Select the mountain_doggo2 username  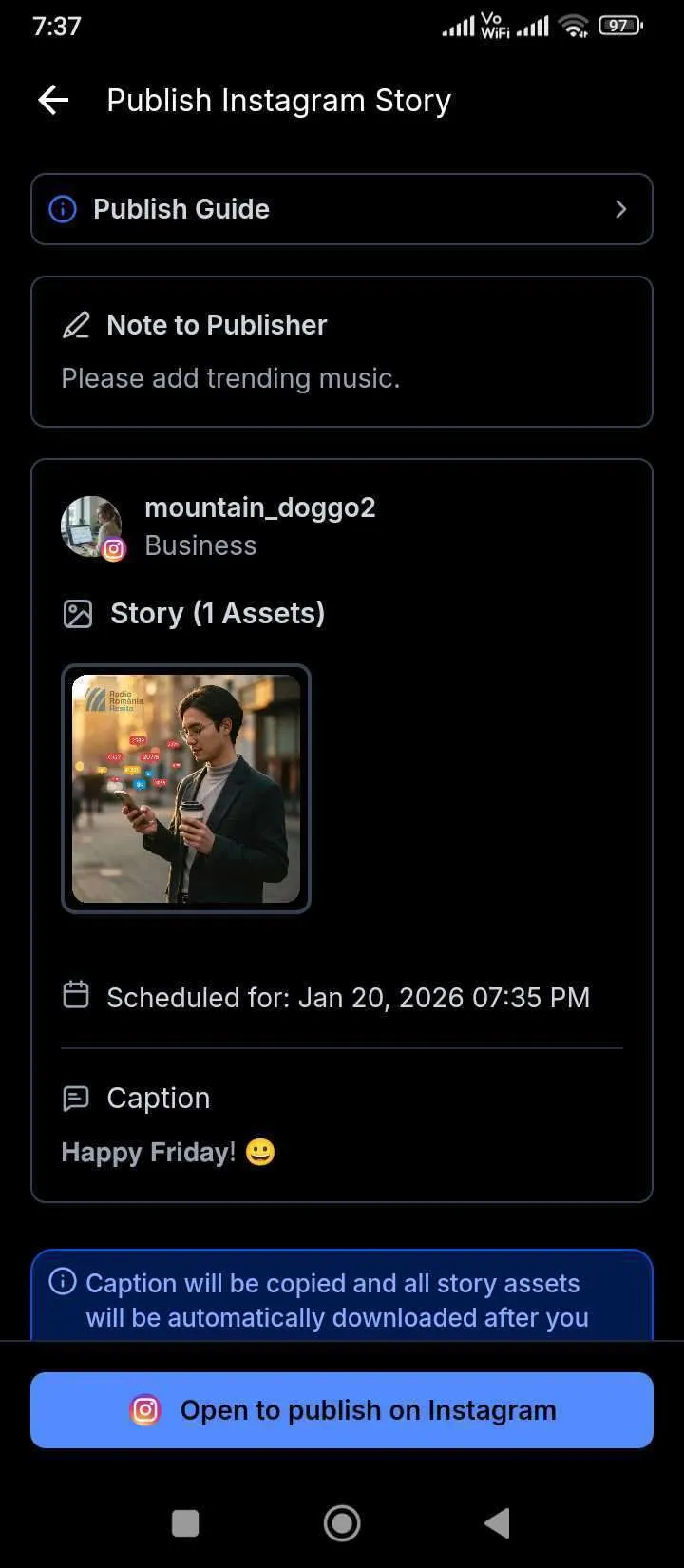pos(260,507)
